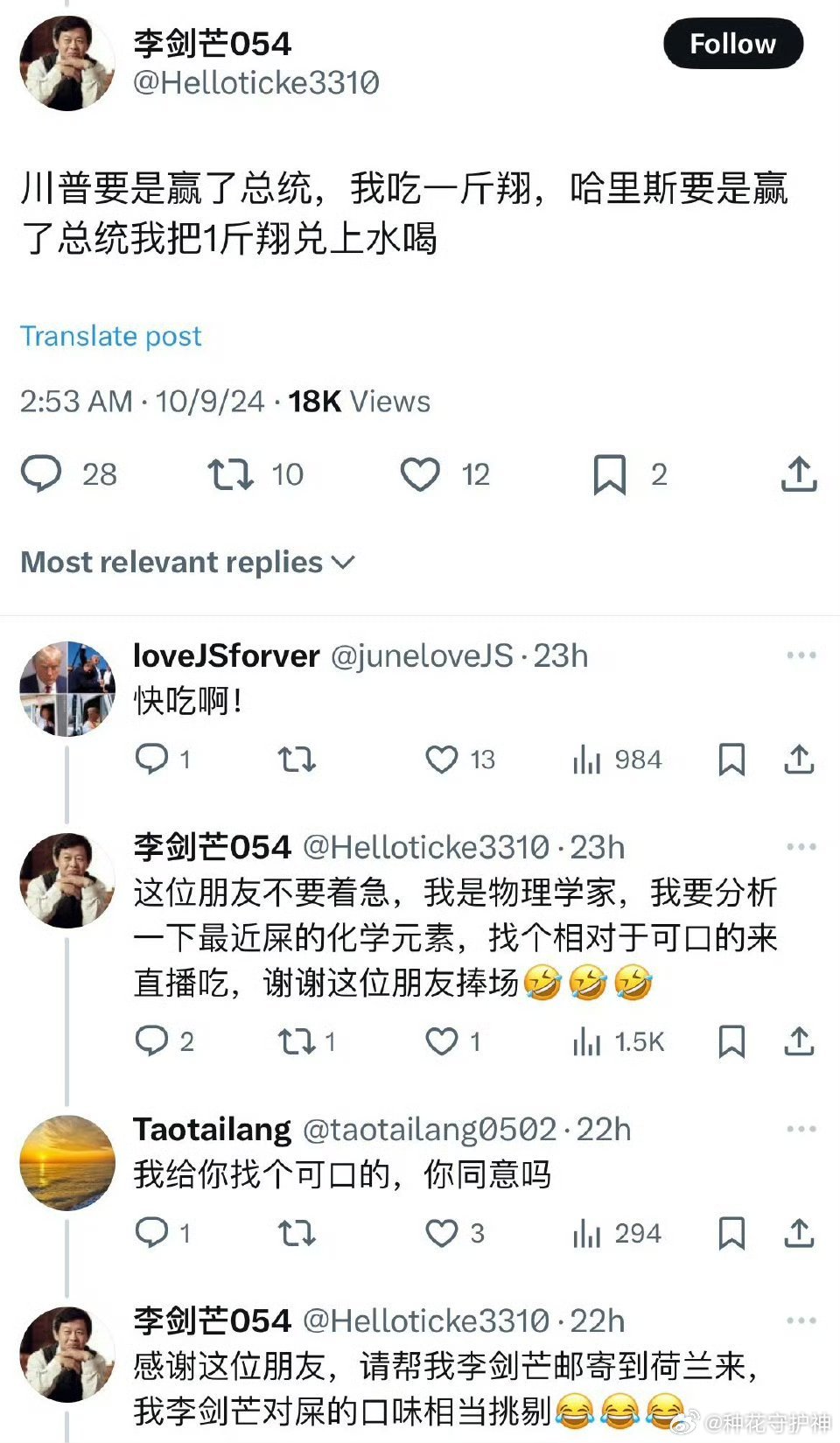Share the main post

(x=799, y=473)
